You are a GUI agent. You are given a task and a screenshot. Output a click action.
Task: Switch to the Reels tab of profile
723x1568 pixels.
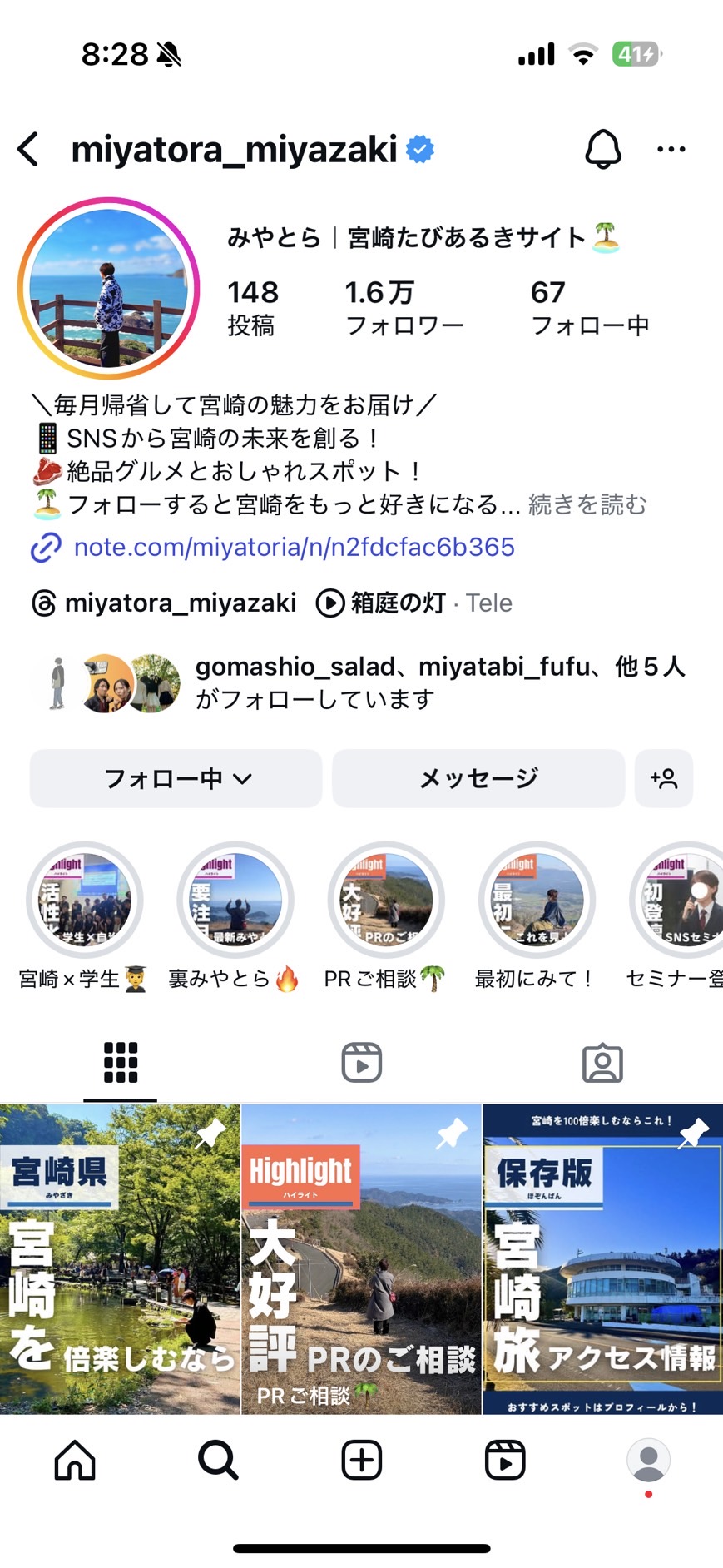[x=361, y=1063]
